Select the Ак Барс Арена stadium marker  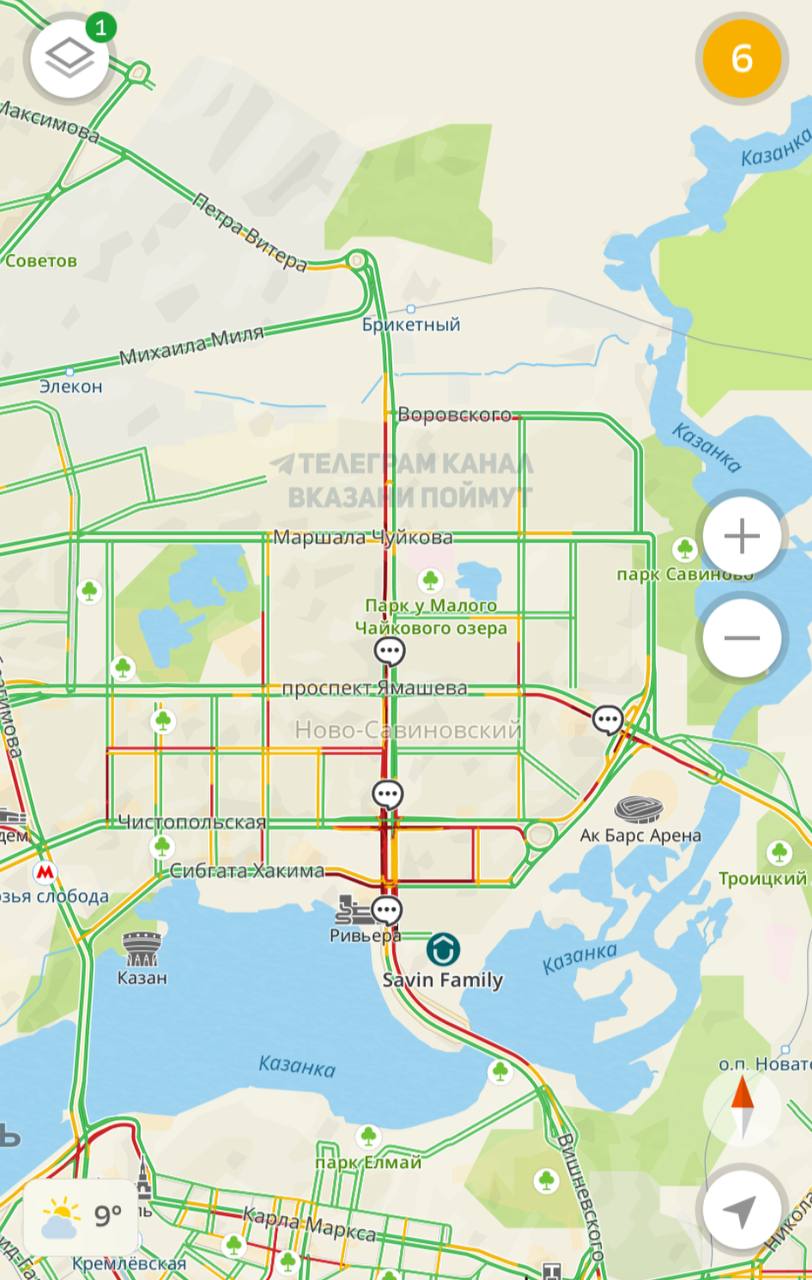(638, 809)
